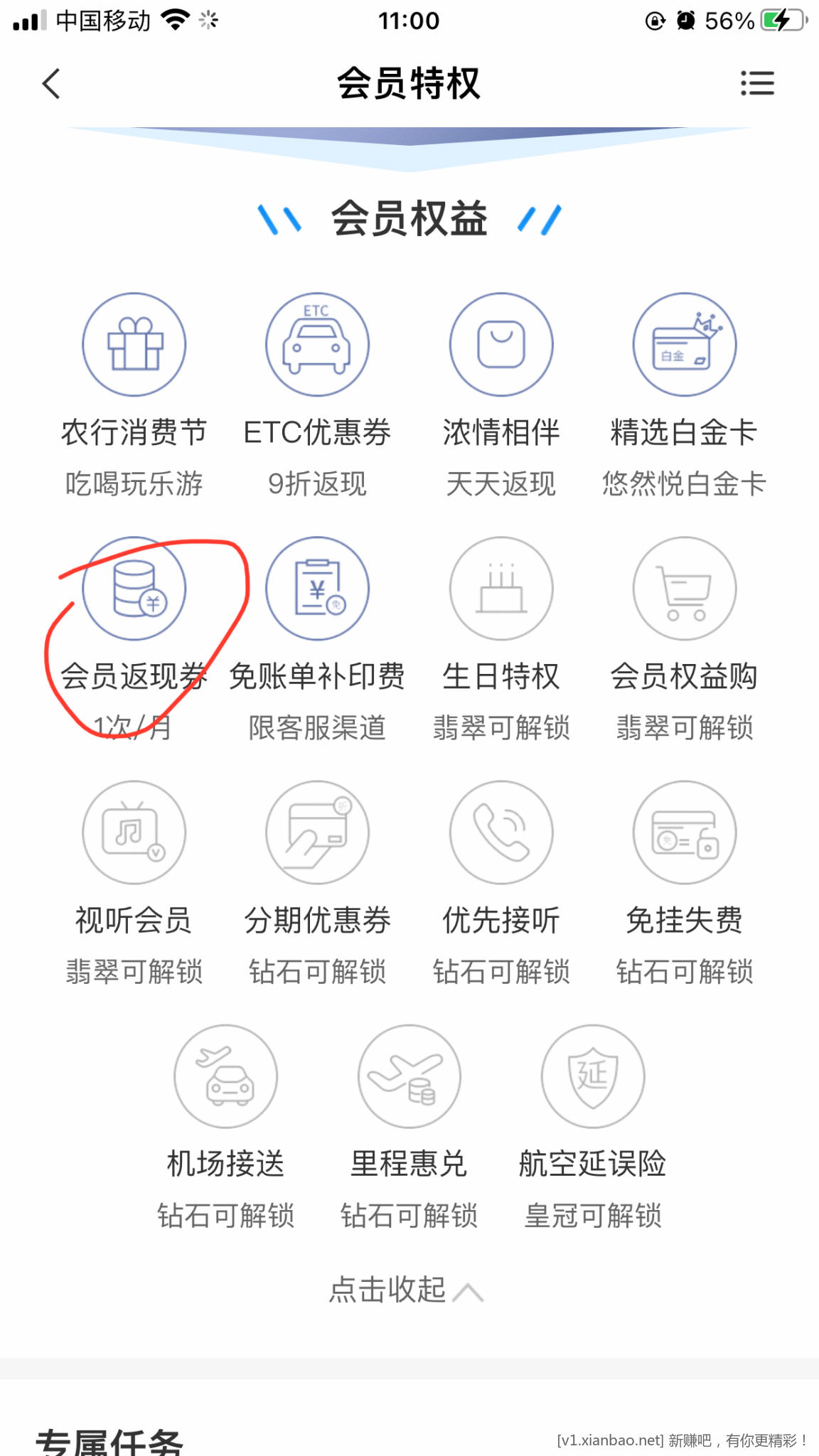This screenshot has height=1456, width=819.
Task: Go back using the top-left arrow
Action: coord(51,84)
